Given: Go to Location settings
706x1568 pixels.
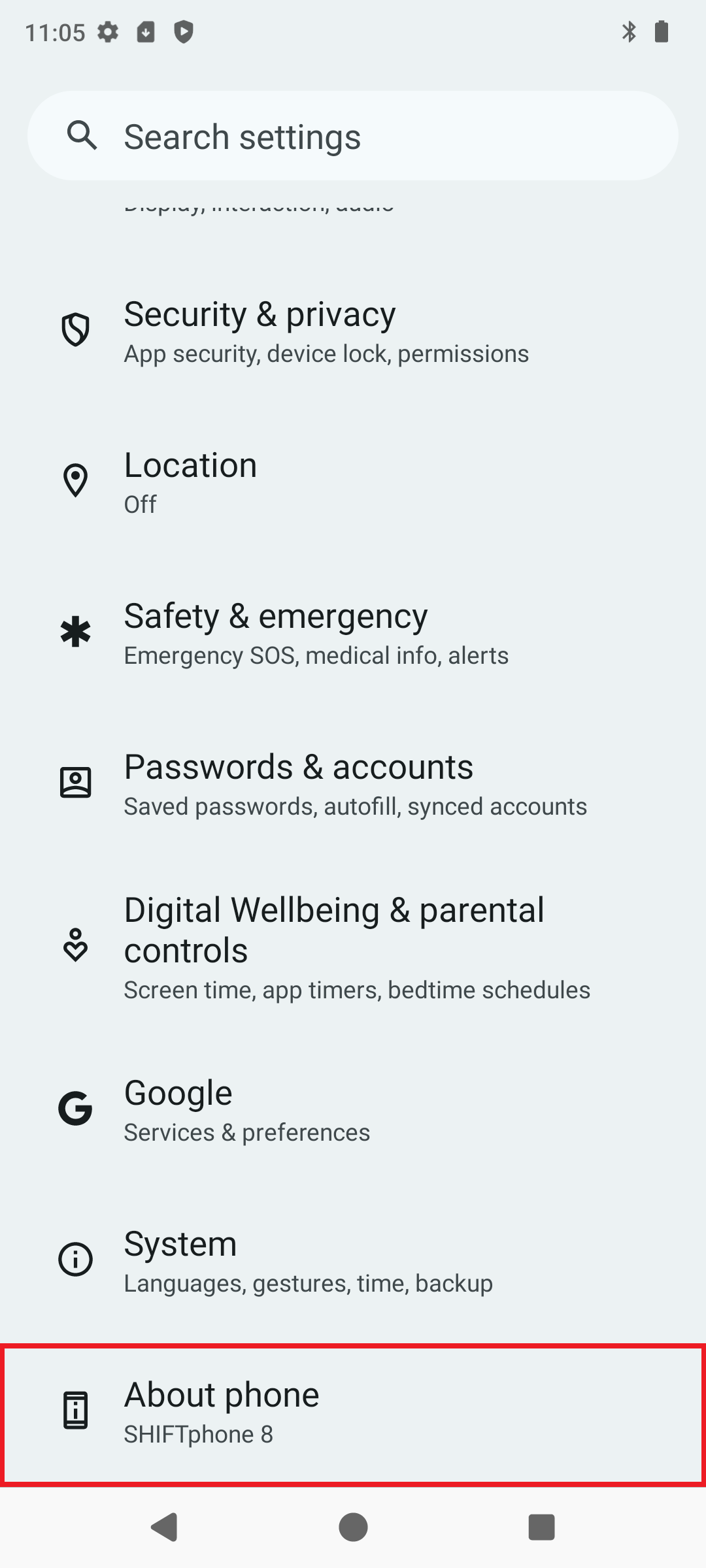Looking at the screenshot, I should click(x=353, y=482).
